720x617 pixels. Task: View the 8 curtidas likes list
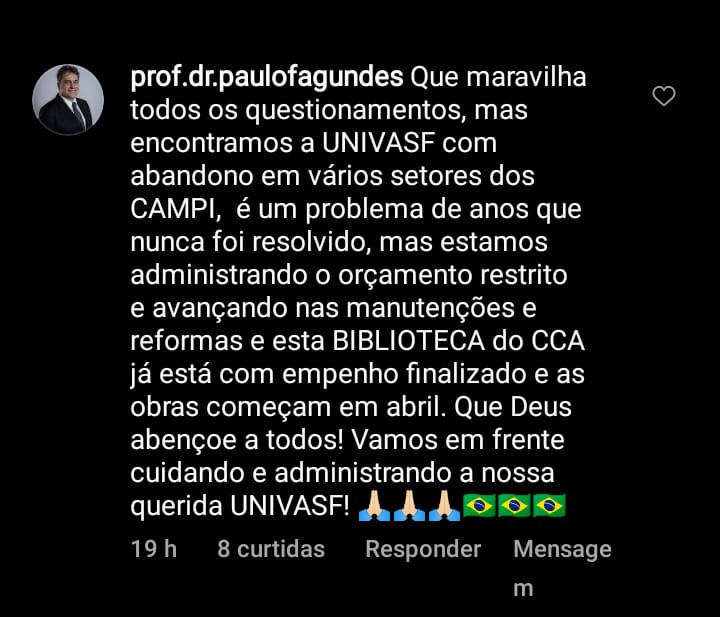pos(270,549)
